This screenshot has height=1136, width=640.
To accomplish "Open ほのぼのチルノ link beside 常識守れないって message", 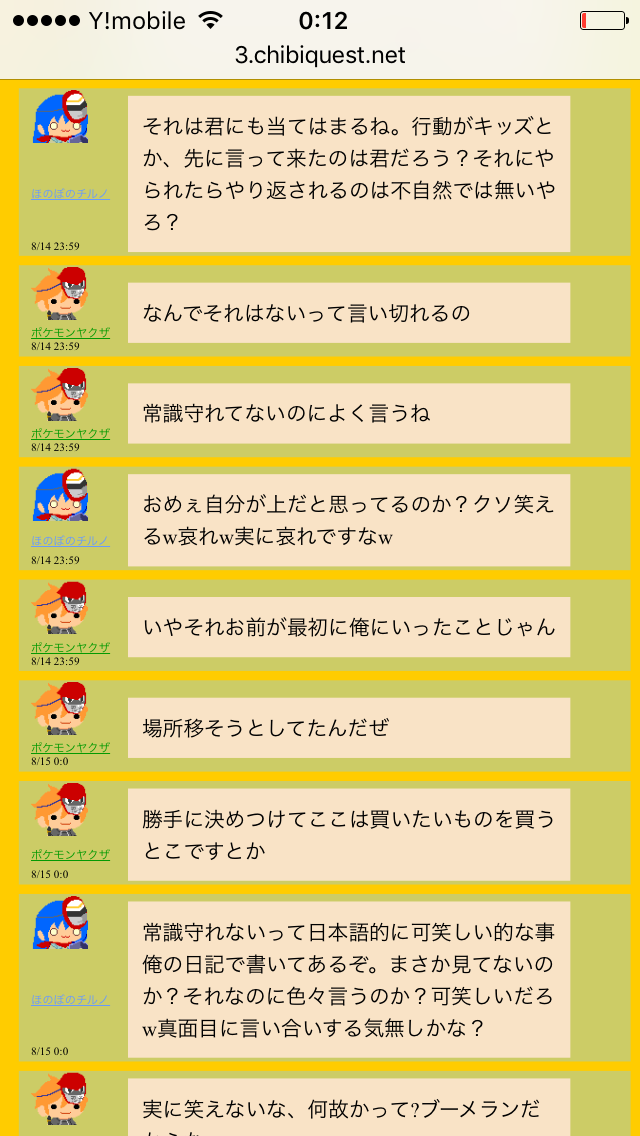I will coord(70,999).
